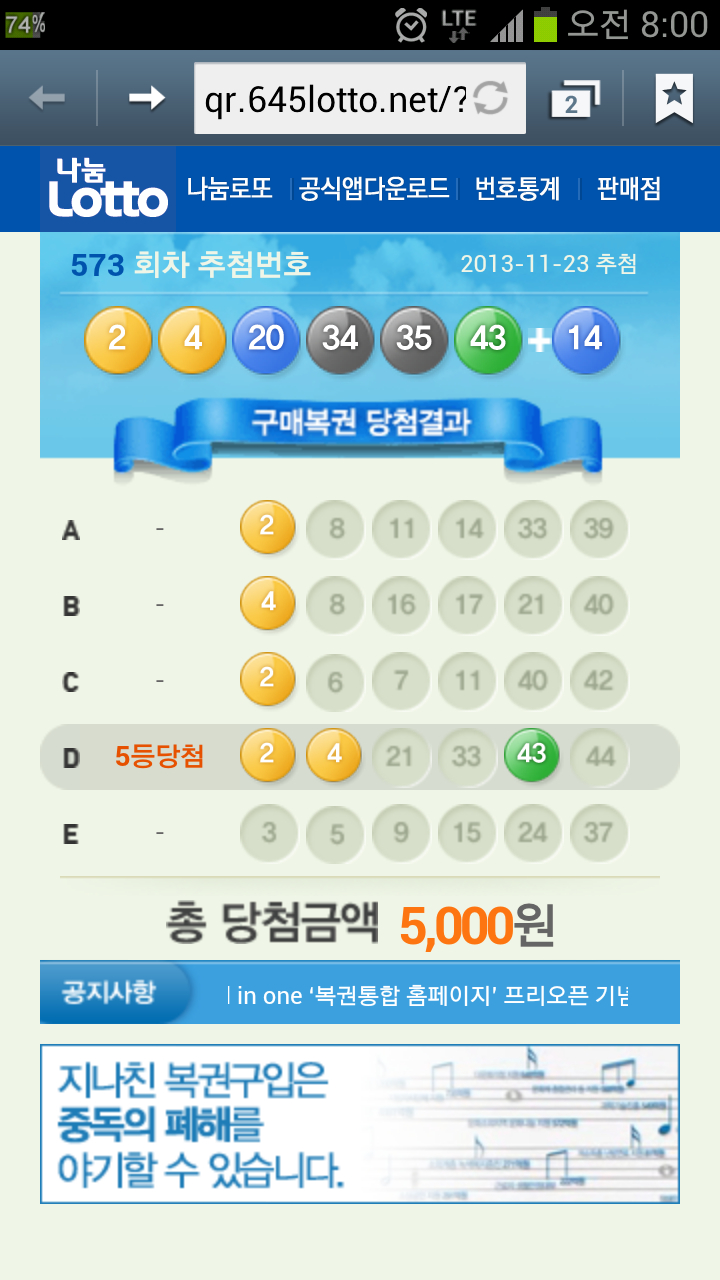Open the 공식앱다운로드 page
Viewport: 720px width, 1280px height.
pos(374,189)
